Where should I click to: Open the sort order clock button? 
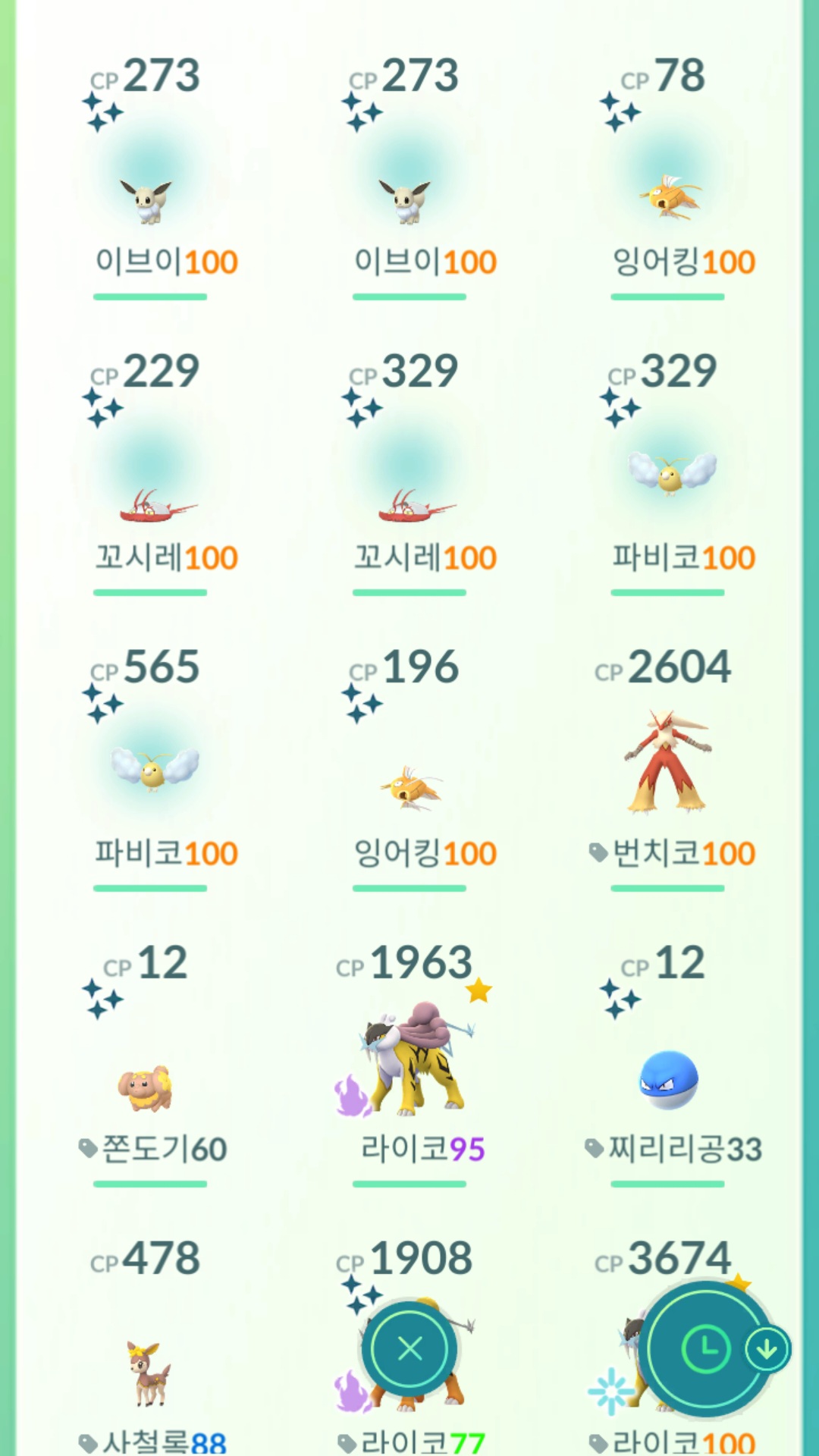click(704, 1350)
